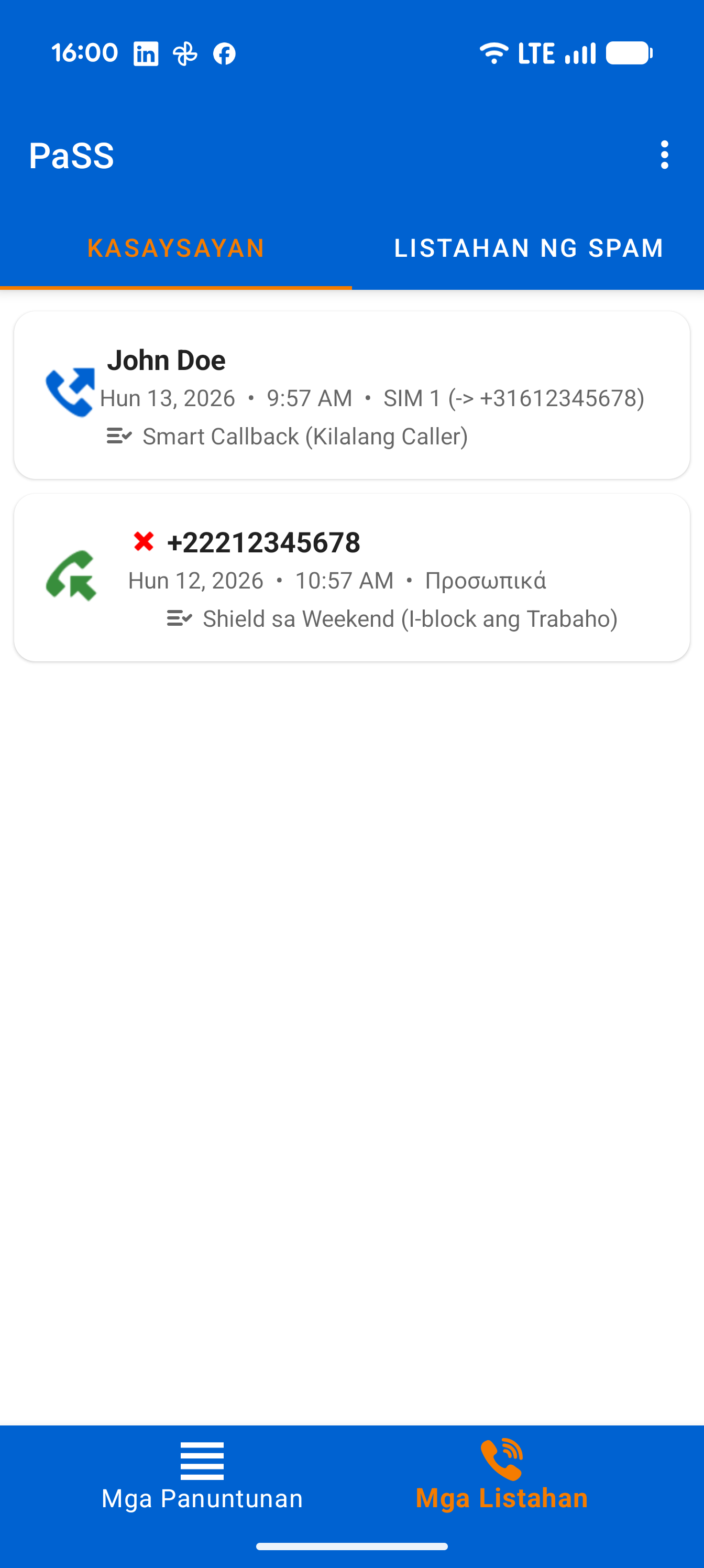Open John Doe's call history entry
Screen dimensions: 704x1568
point(351,395)
